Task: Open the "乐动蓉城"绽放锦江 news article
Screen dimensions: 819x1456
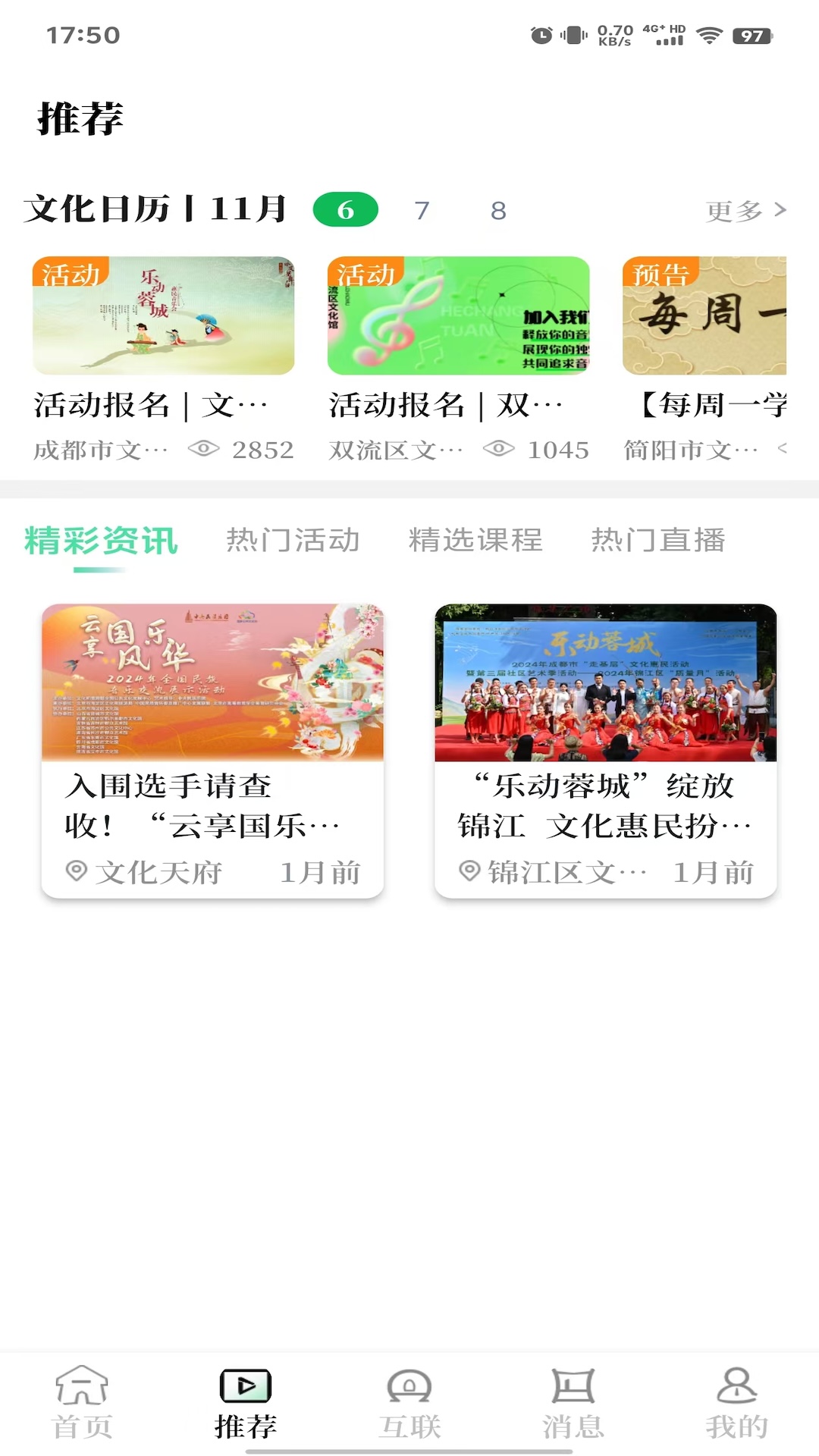Action: [605, 751]
